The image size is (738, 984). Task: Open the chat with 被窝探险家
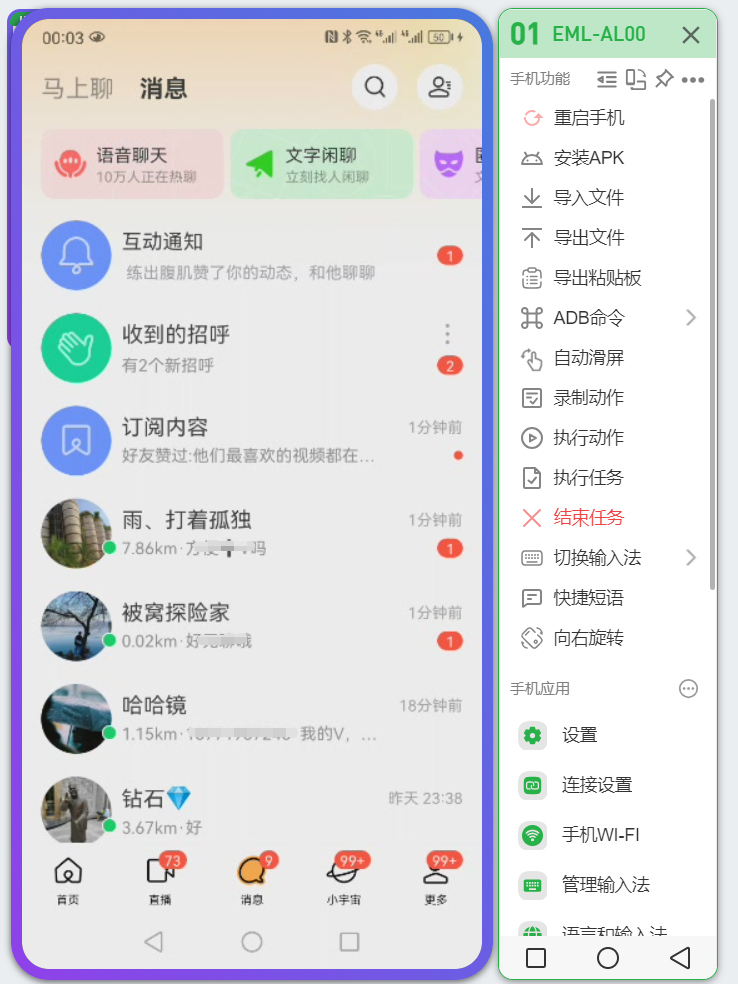250,626
